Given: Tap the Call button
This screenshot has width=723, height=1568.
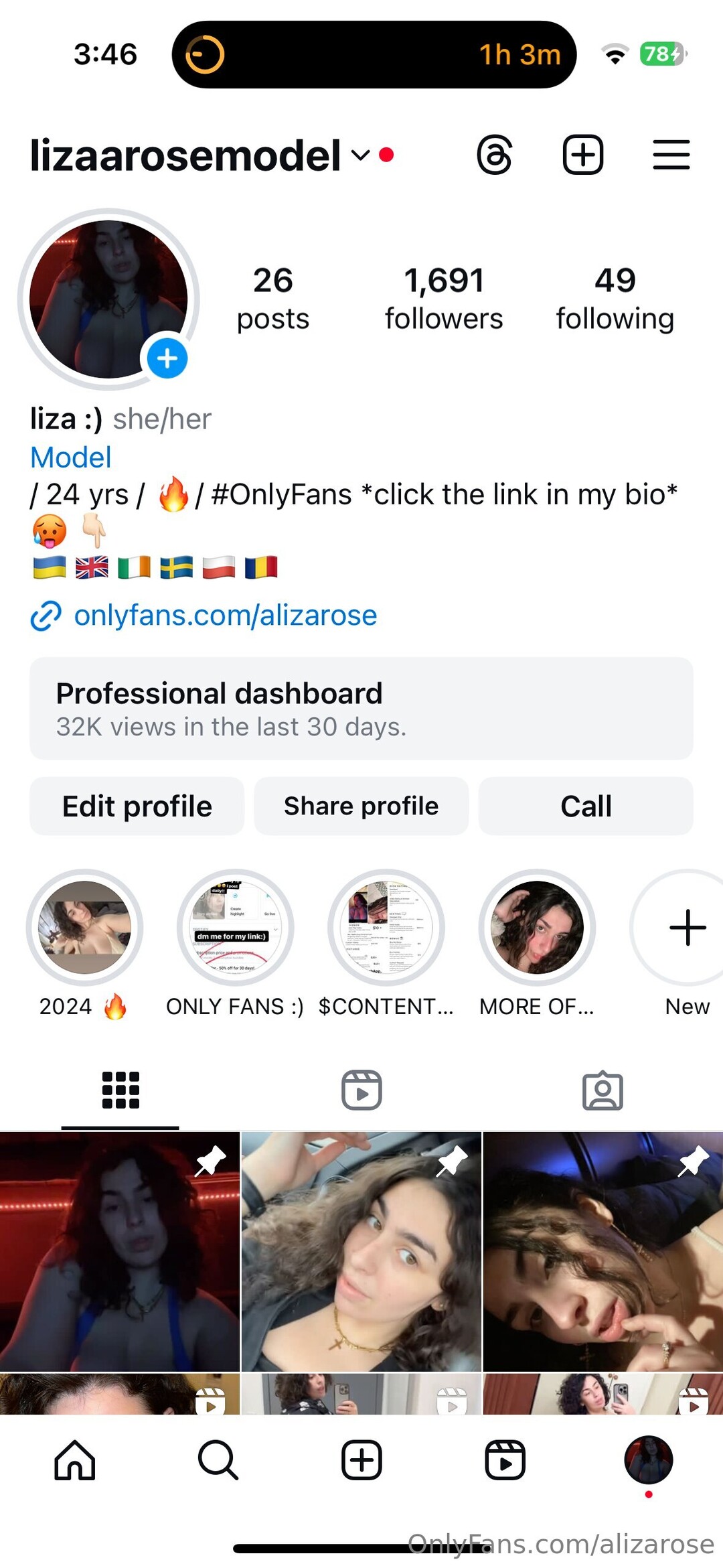Looking at the screenshot, I should (x=585, y=806).
